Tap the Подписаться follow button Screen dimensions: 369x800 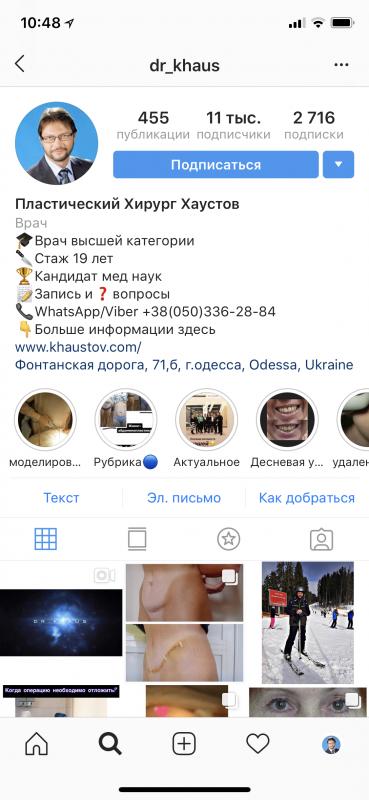pos(215,165)
